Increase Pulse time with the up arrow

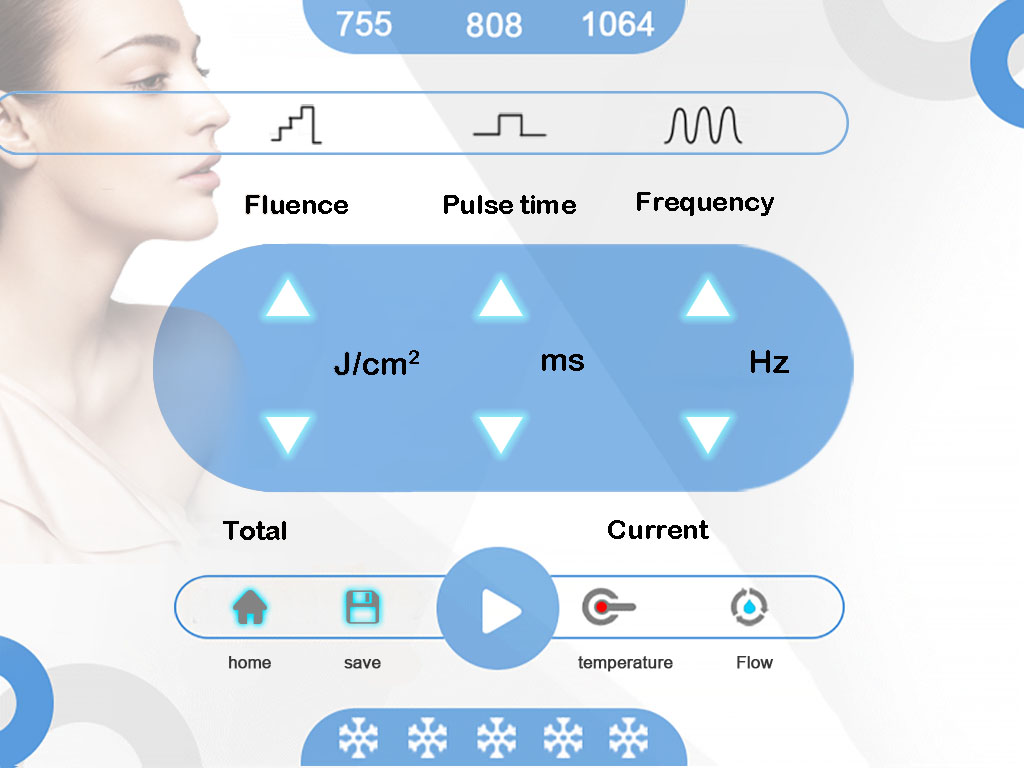[501, 298]
